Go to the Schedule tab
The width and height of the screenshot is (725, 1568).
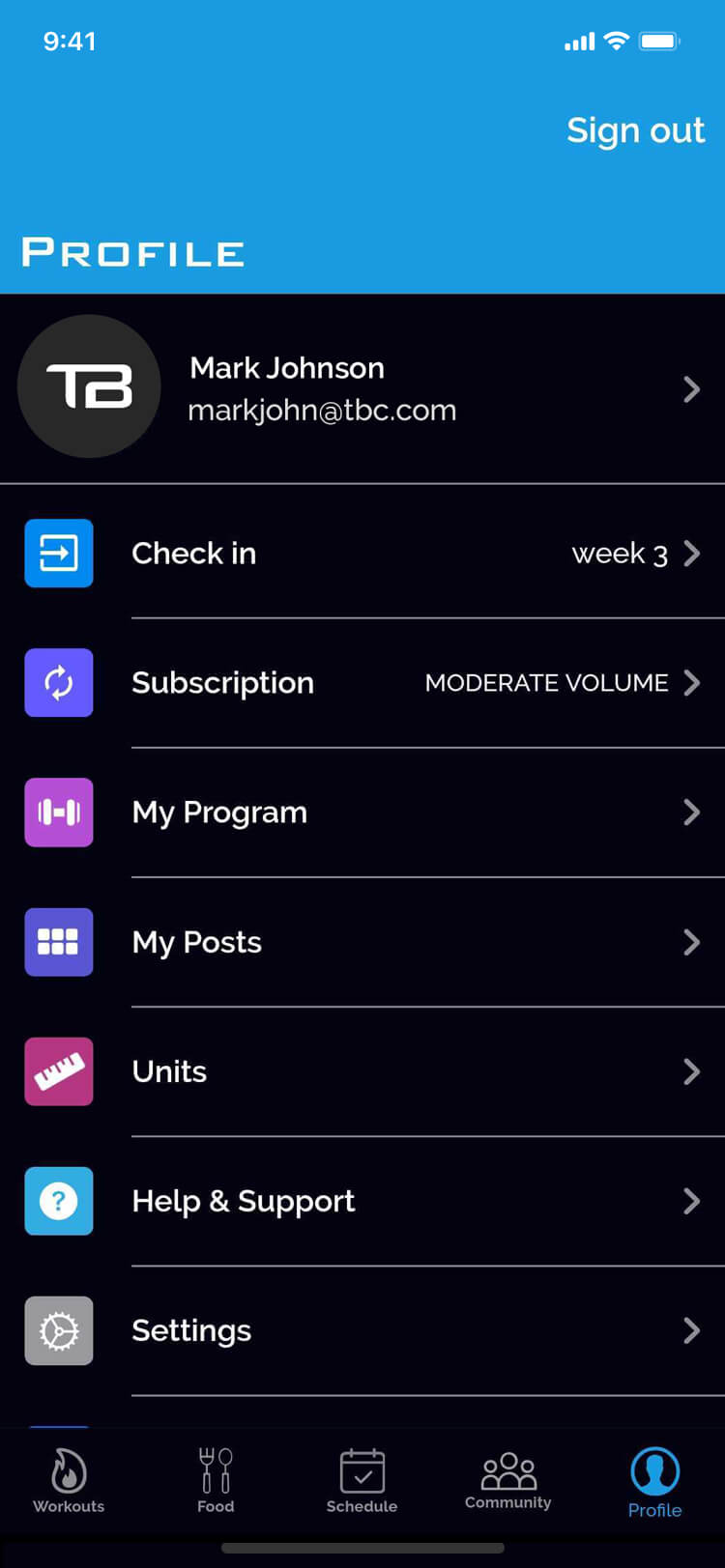362,1481
